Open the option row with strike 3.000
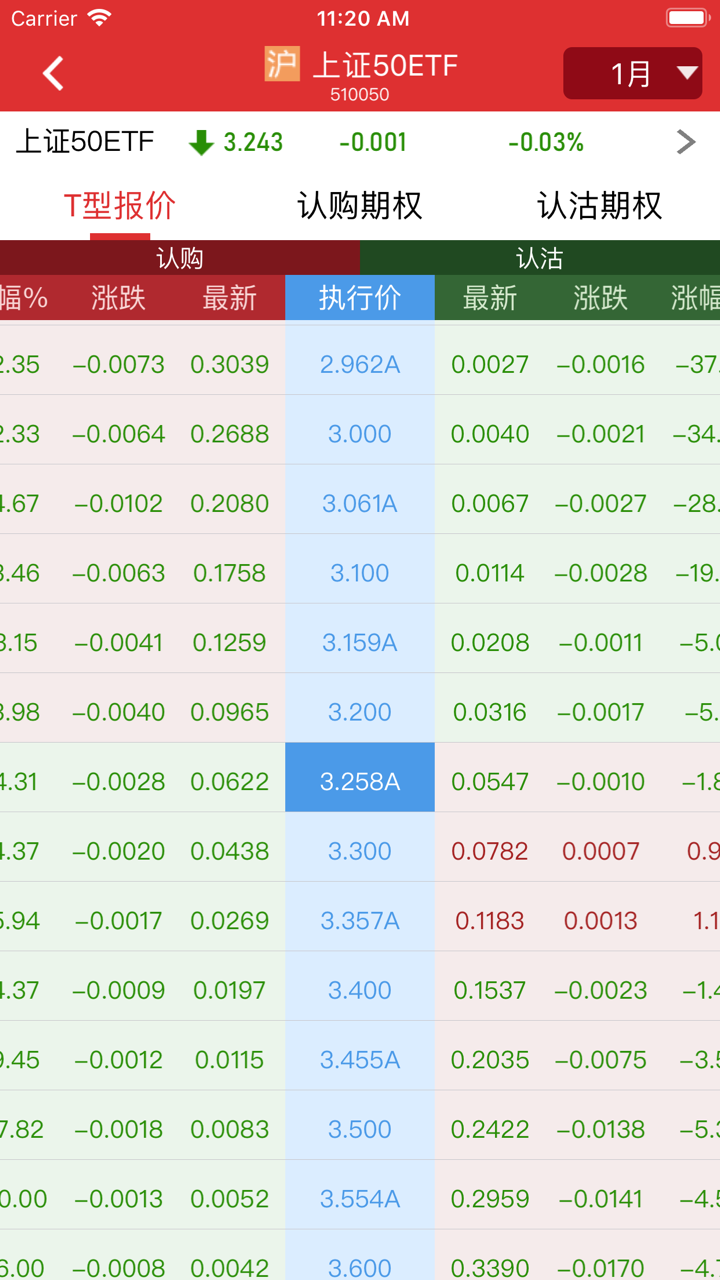 360,434
